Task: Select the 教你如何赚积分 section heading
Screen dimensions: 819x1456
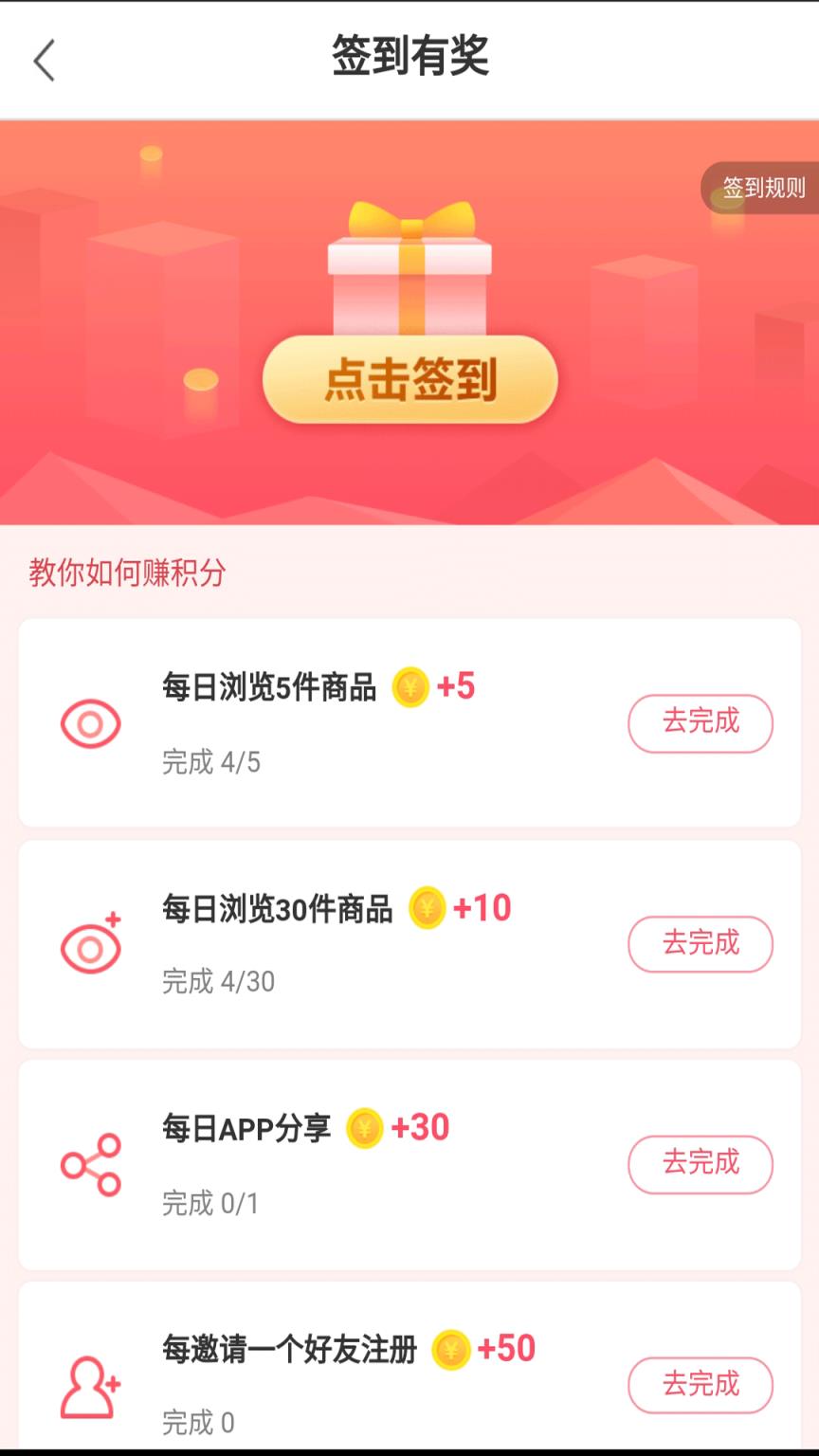Action: pos(126,573)
